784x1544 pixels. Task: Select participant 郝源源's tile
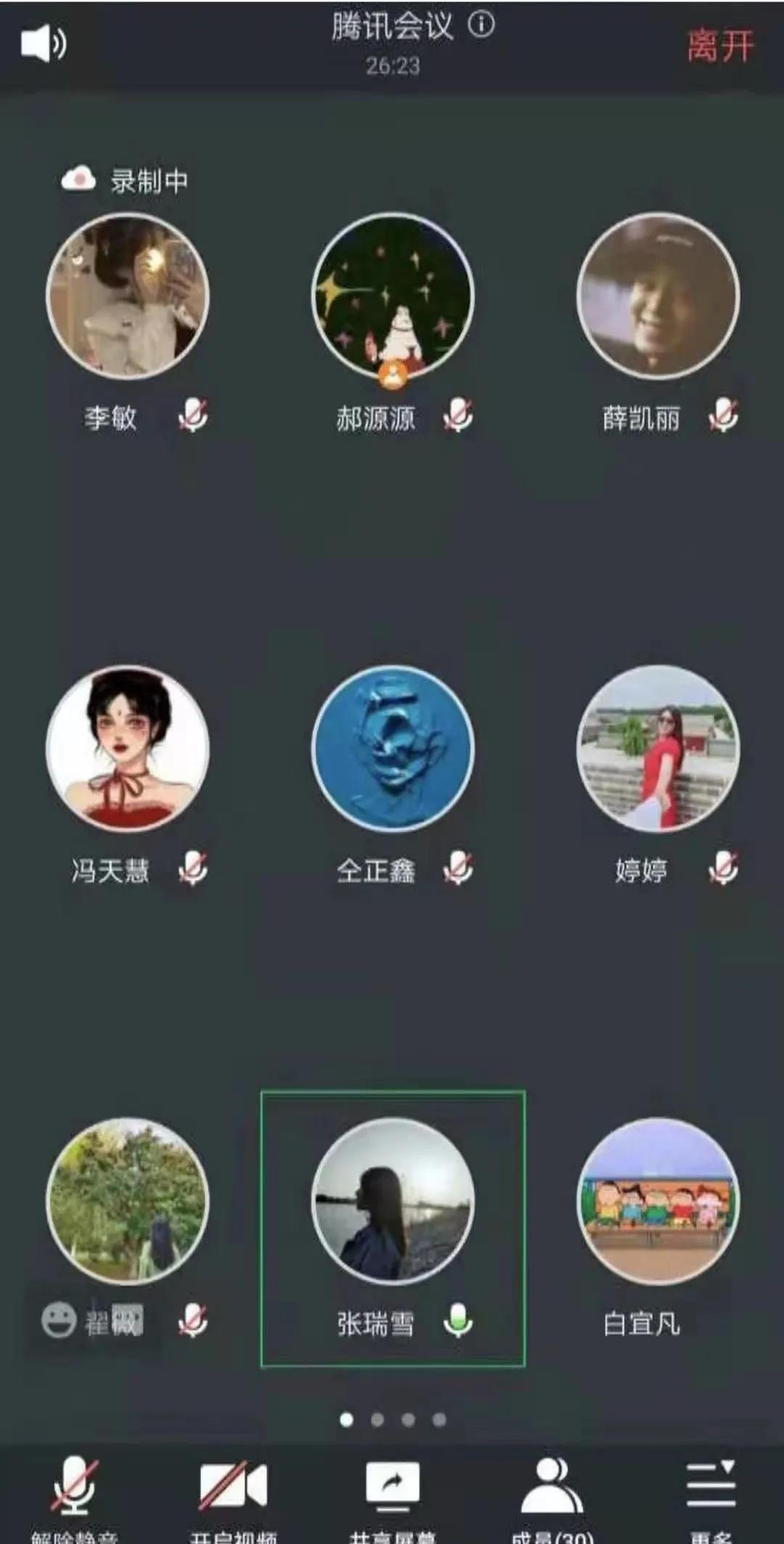click(393, 296)
